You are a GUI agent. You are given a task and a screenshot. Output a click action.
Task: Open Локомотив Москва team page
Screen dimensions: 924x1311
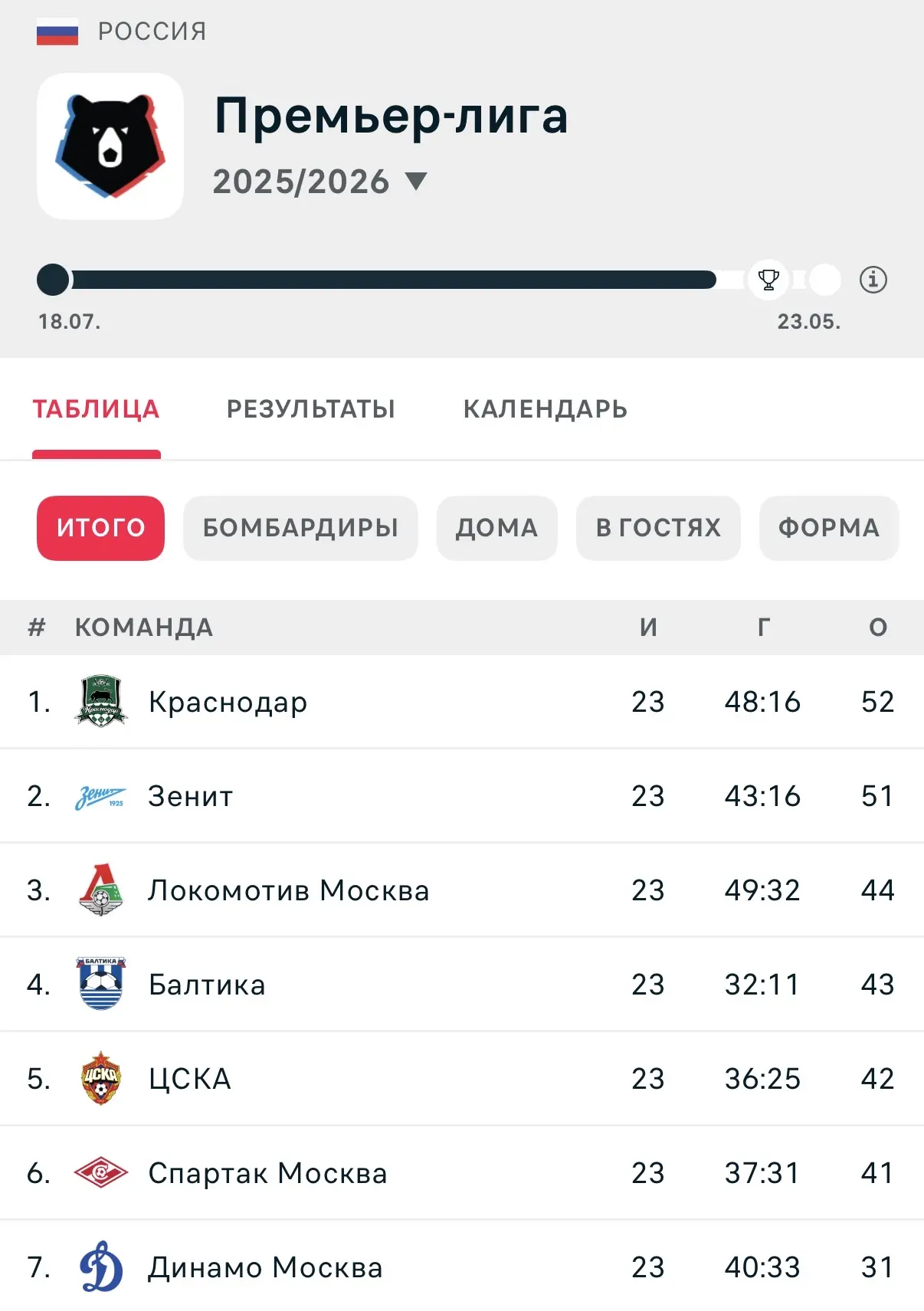(288, 890)
